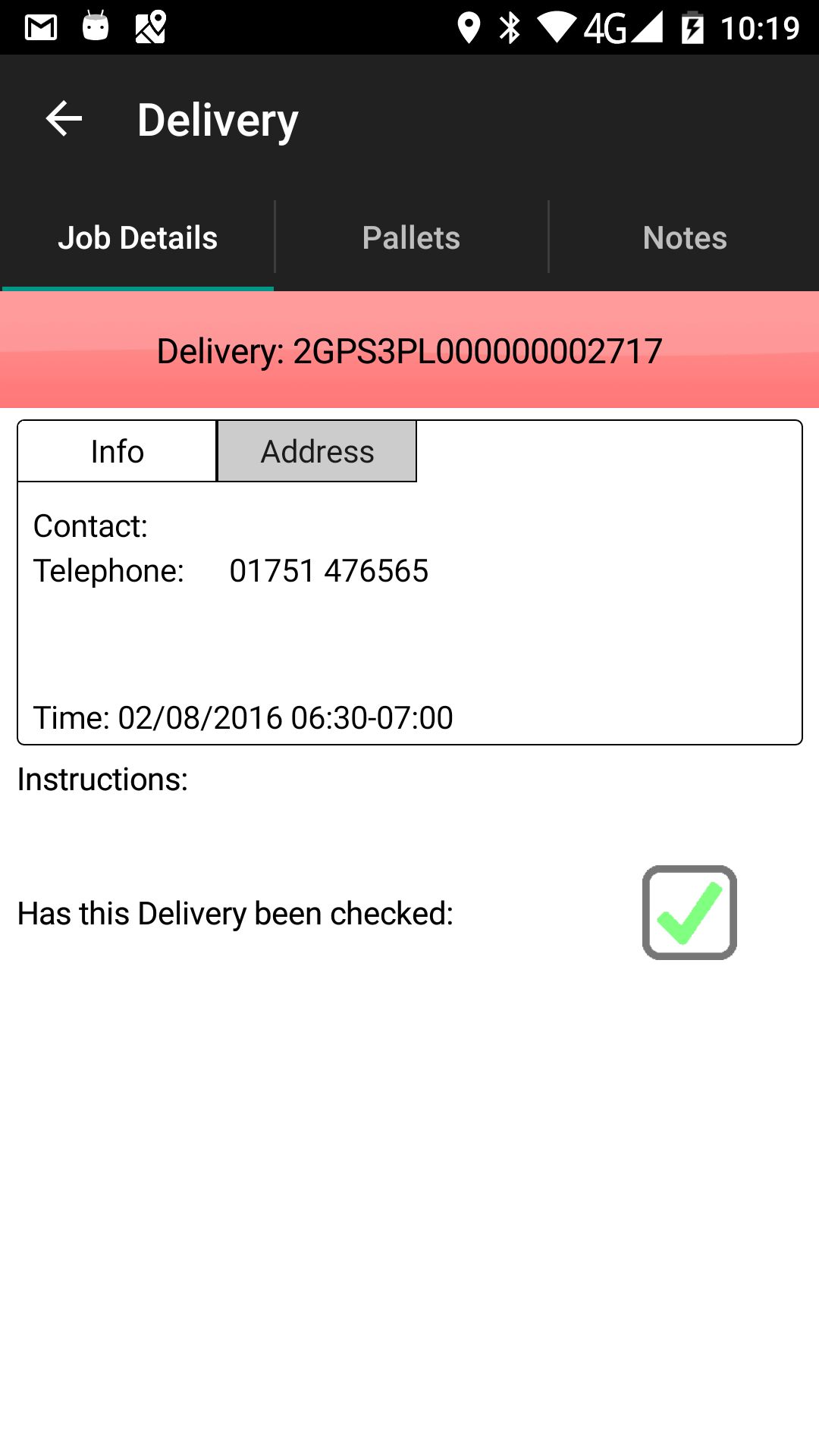The image size is (819, 1456).
Task: Switch to the Pallets tab
Action: coord(411,238)
